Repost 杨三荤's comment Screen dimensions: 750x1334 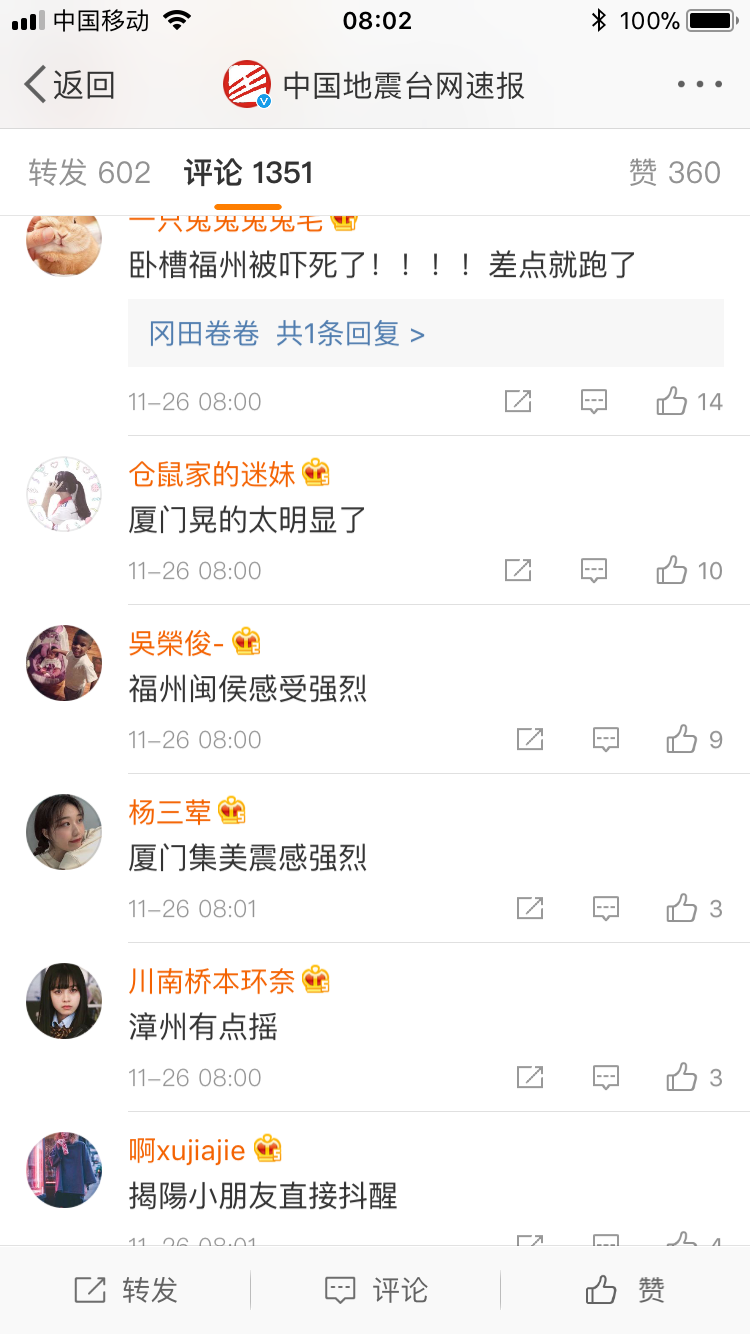[530, 909]
